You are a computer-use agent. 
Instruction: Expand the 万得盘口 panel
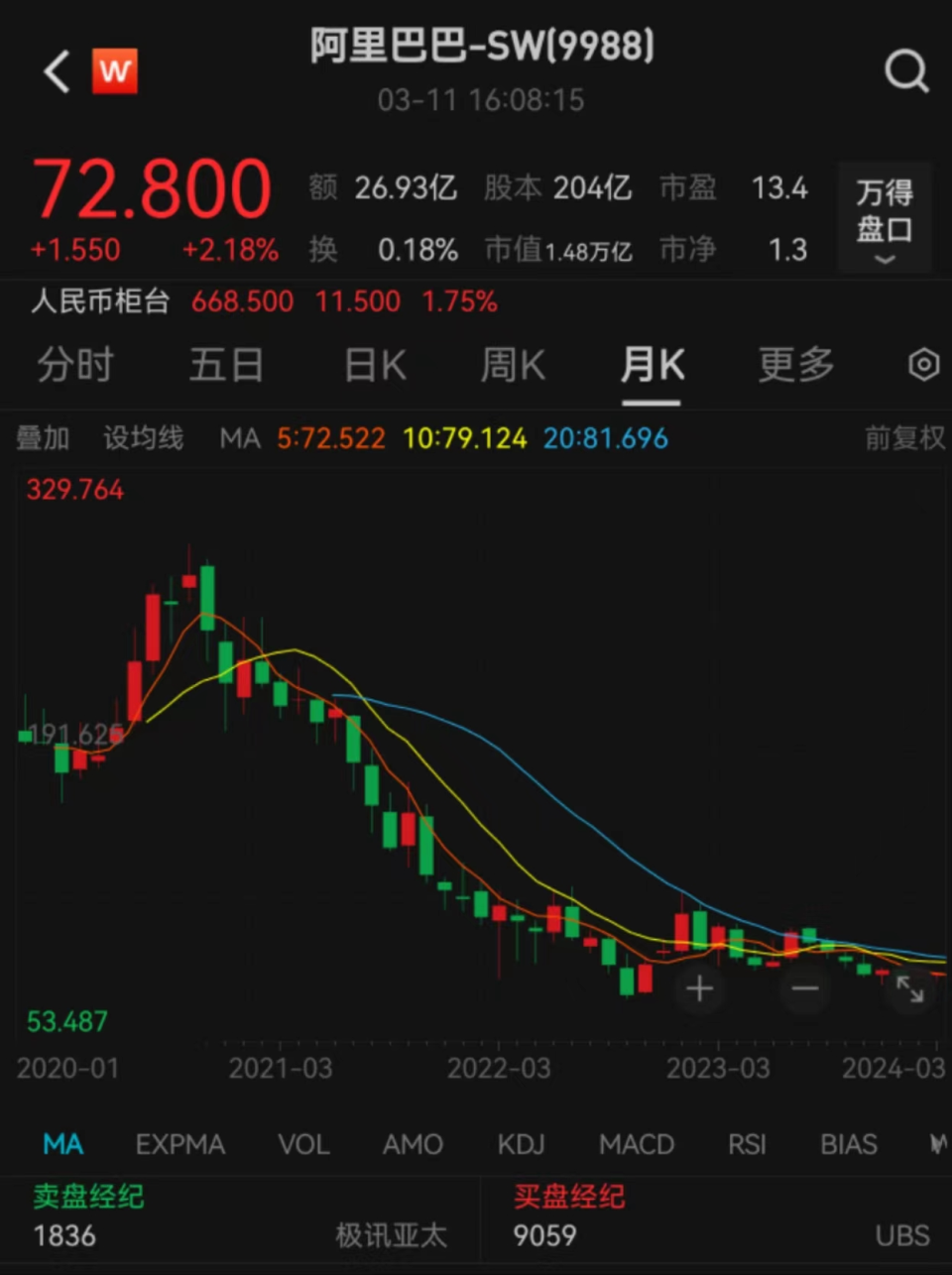[885, 218]
